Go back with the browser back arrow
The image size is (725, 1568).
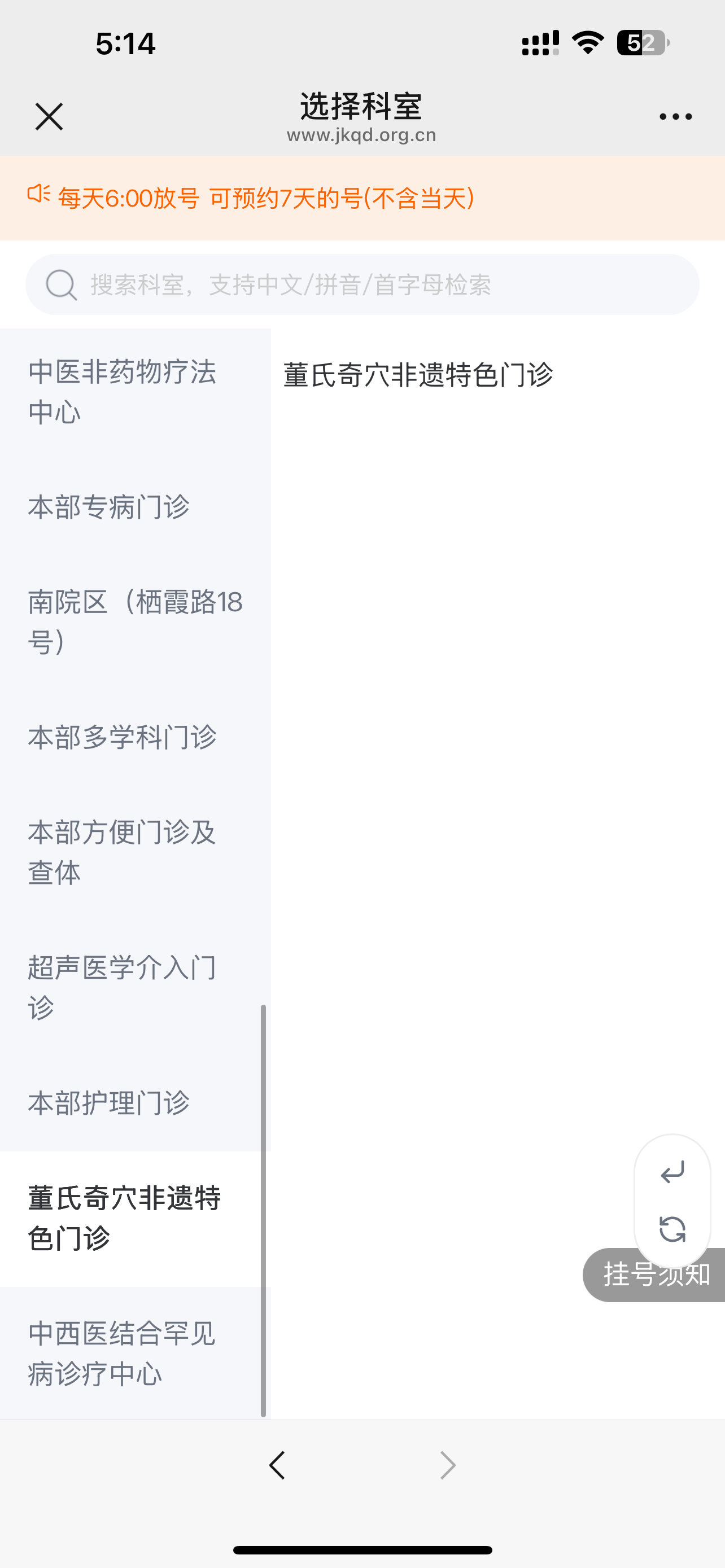coord(277,1465)
